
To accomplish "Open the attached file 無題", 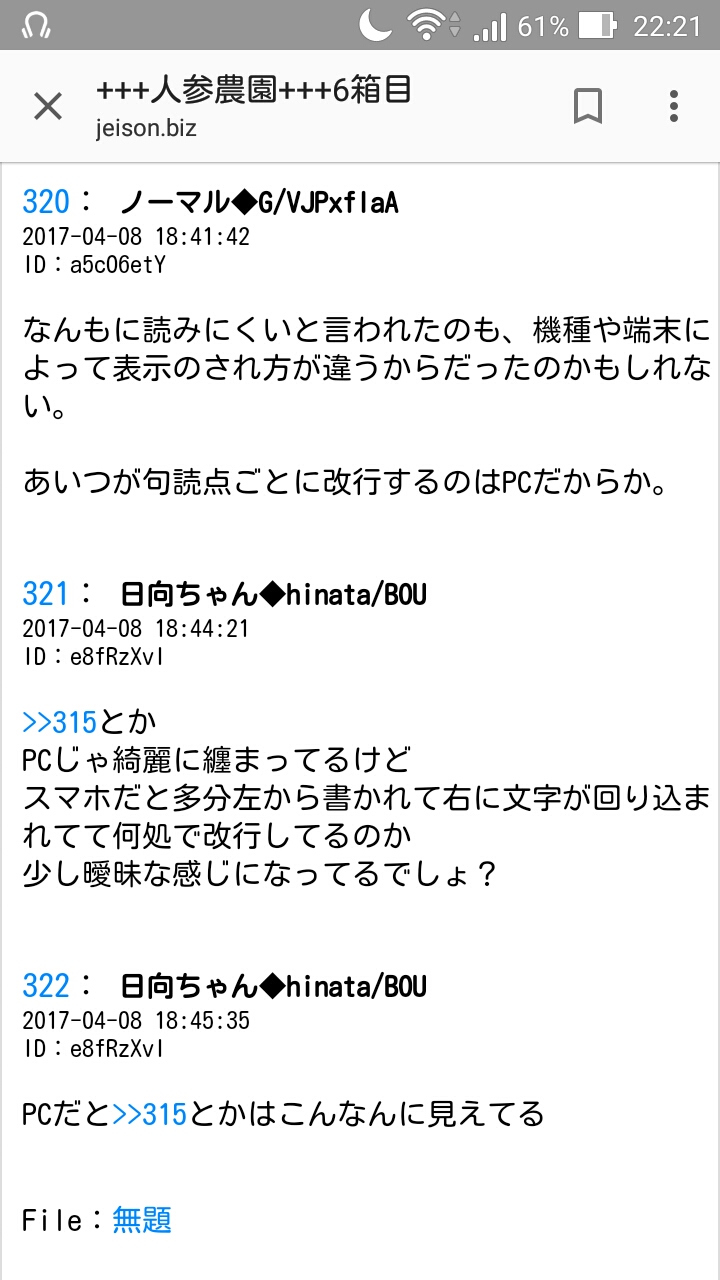I will click(x=142, y=1220).
